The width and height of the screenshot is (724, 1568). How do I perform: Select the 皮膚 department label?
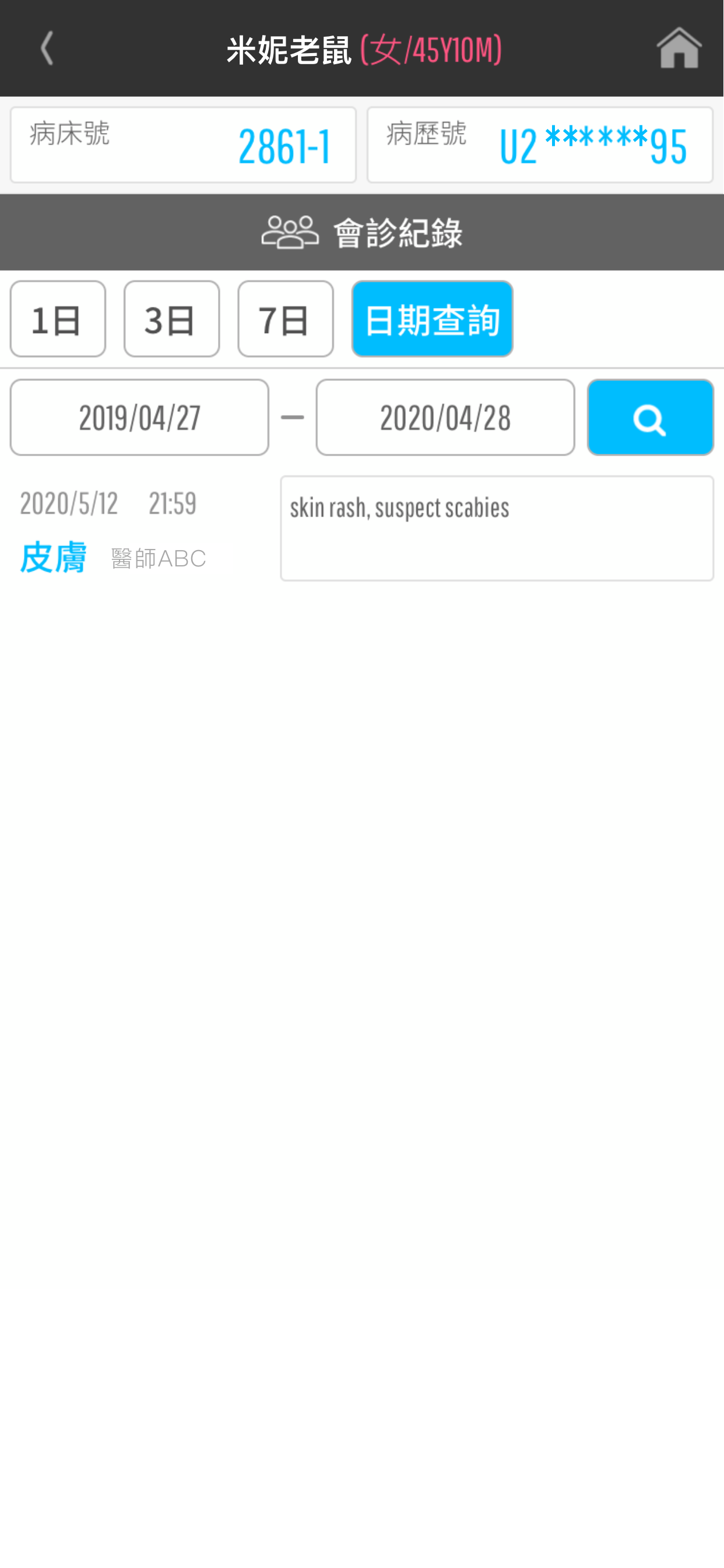pyautogui.click(x=54, y=557)
